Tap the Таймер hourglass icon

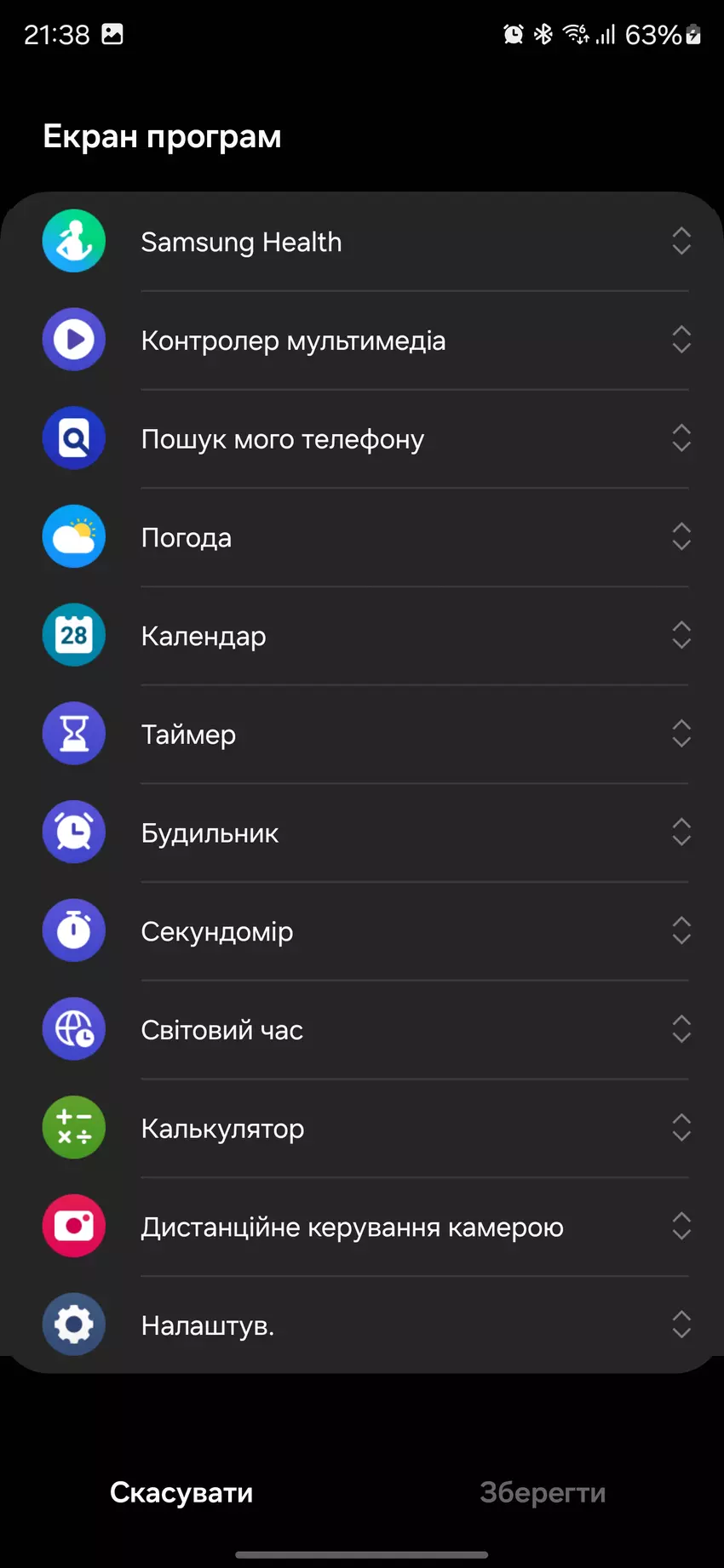73,733
